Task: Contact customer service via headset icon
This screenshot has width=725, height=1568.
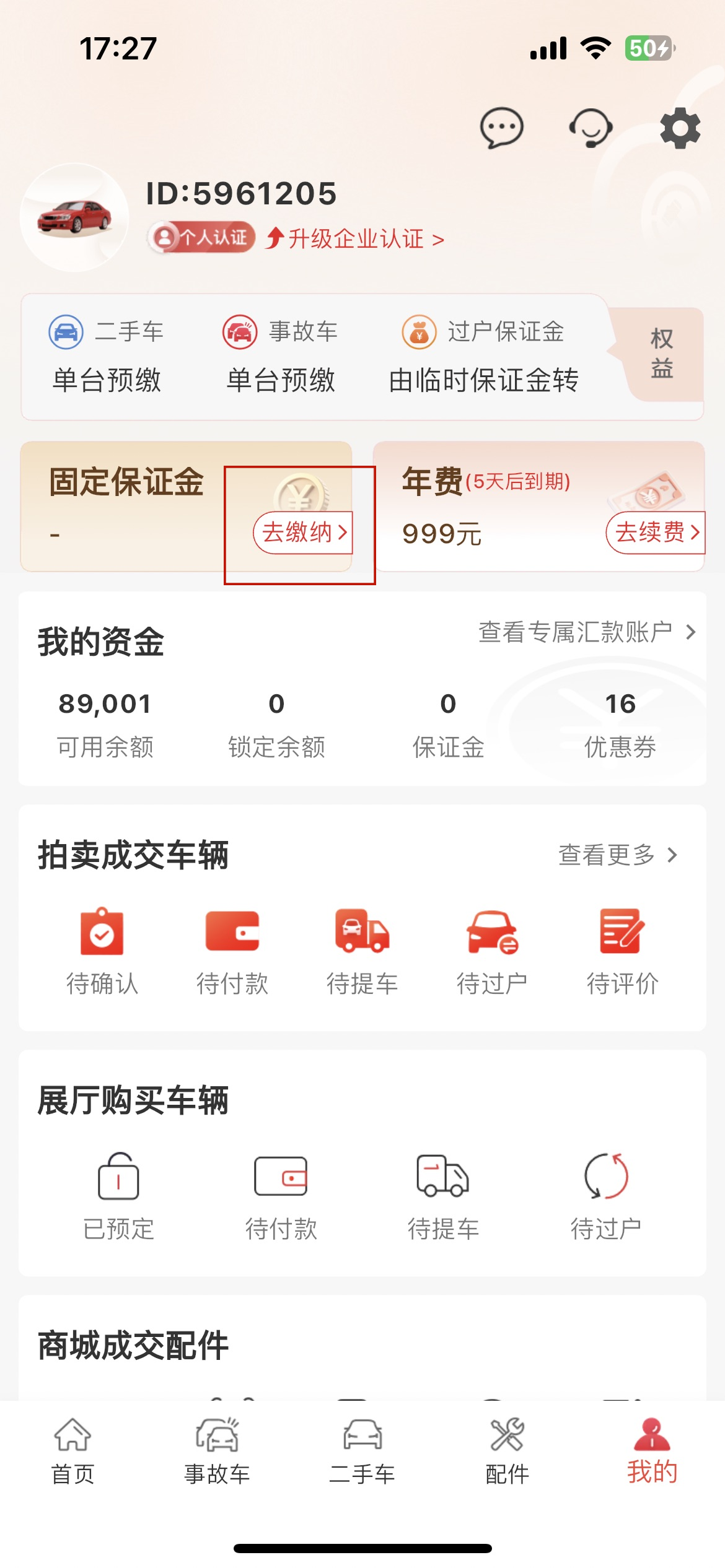Action: 591,128
